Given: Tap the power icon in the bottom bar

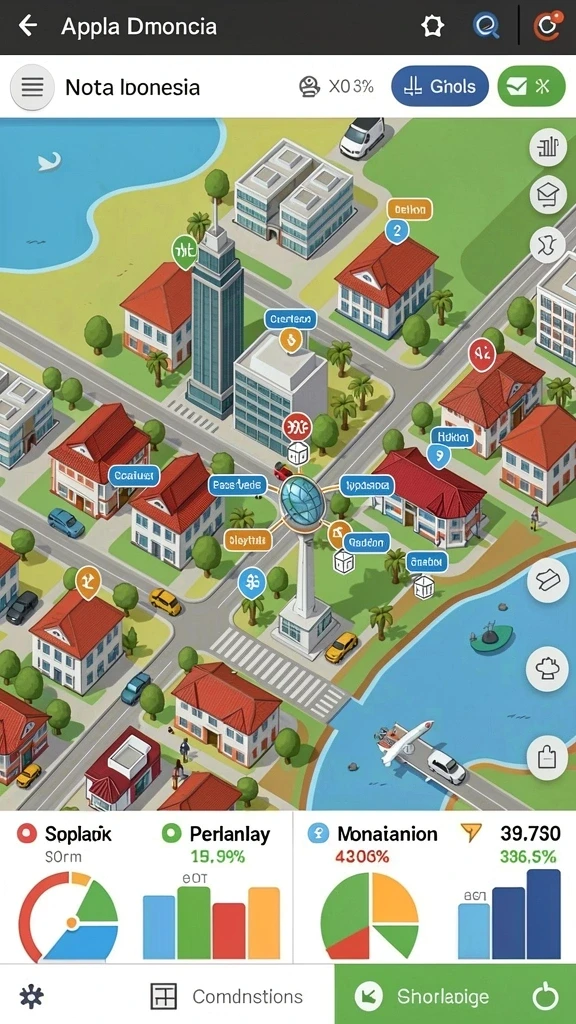Looking at the screenshot, I should [x=546, y=997].
